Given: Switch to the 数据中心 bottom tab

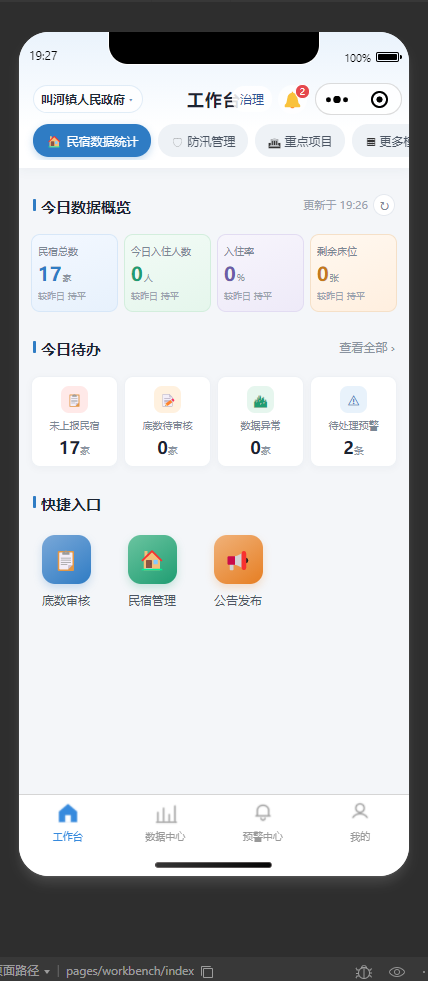Looking at the screenshot, I should [165, 823].
